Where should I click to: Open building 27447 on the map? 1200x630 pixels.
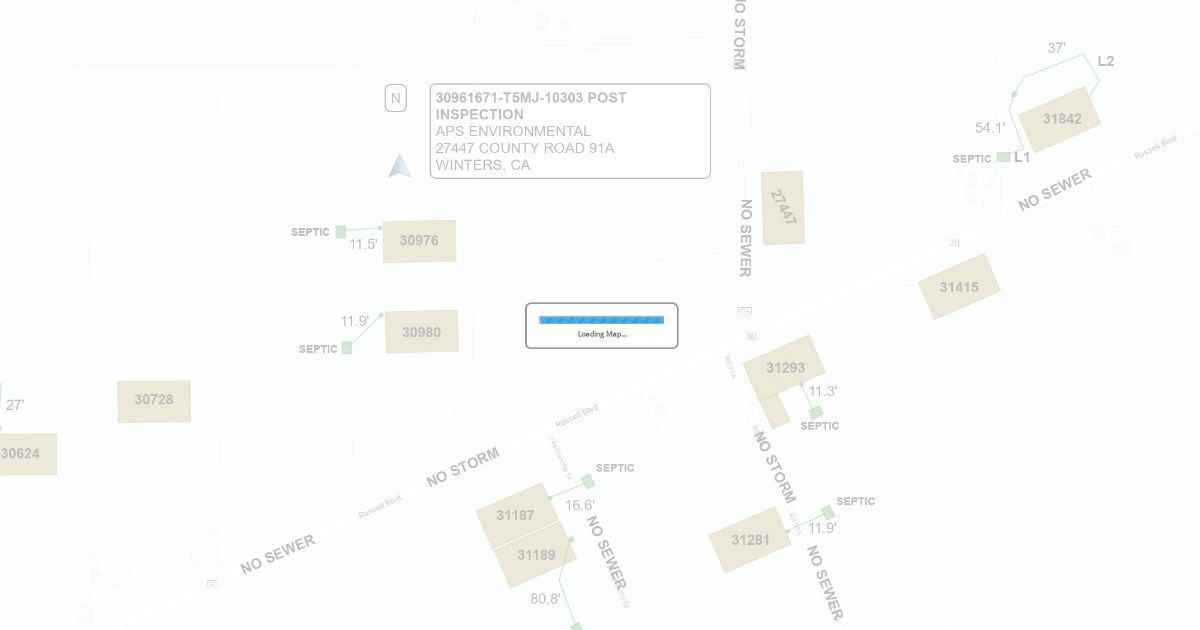pos(783,207)
